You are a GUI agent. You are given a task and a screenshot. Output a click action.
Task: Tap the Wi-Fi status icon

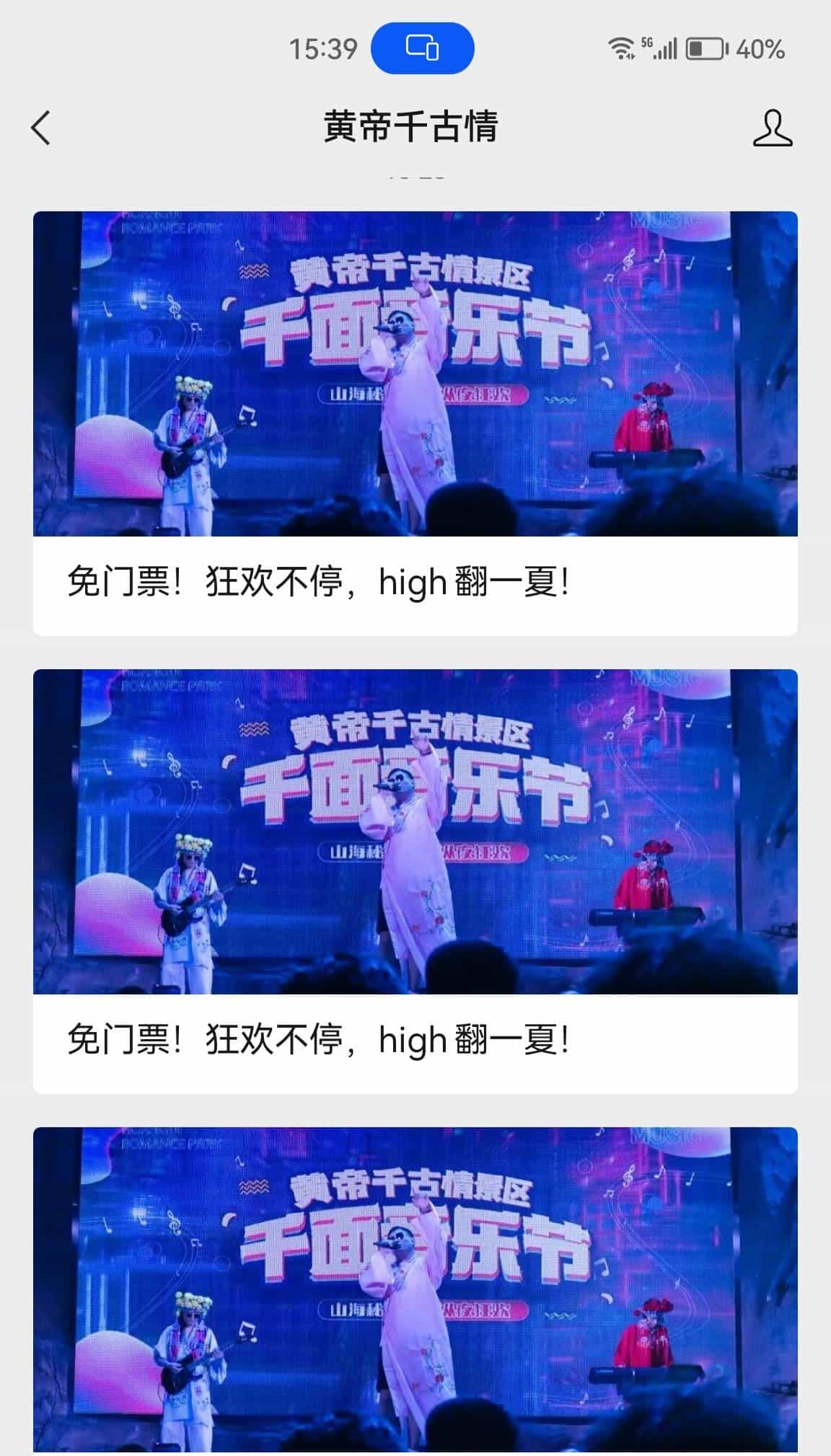coord(620,48)
